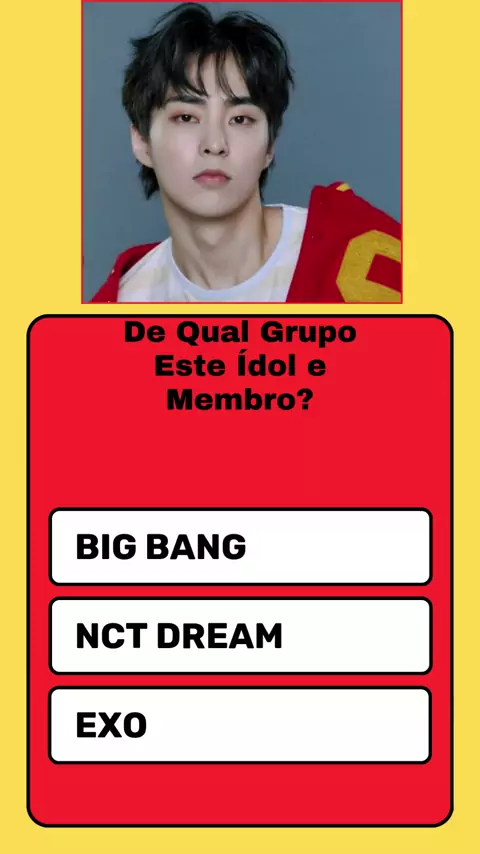
Task: Pick EXO as the idol's group
Action: (x=240, y=725)
